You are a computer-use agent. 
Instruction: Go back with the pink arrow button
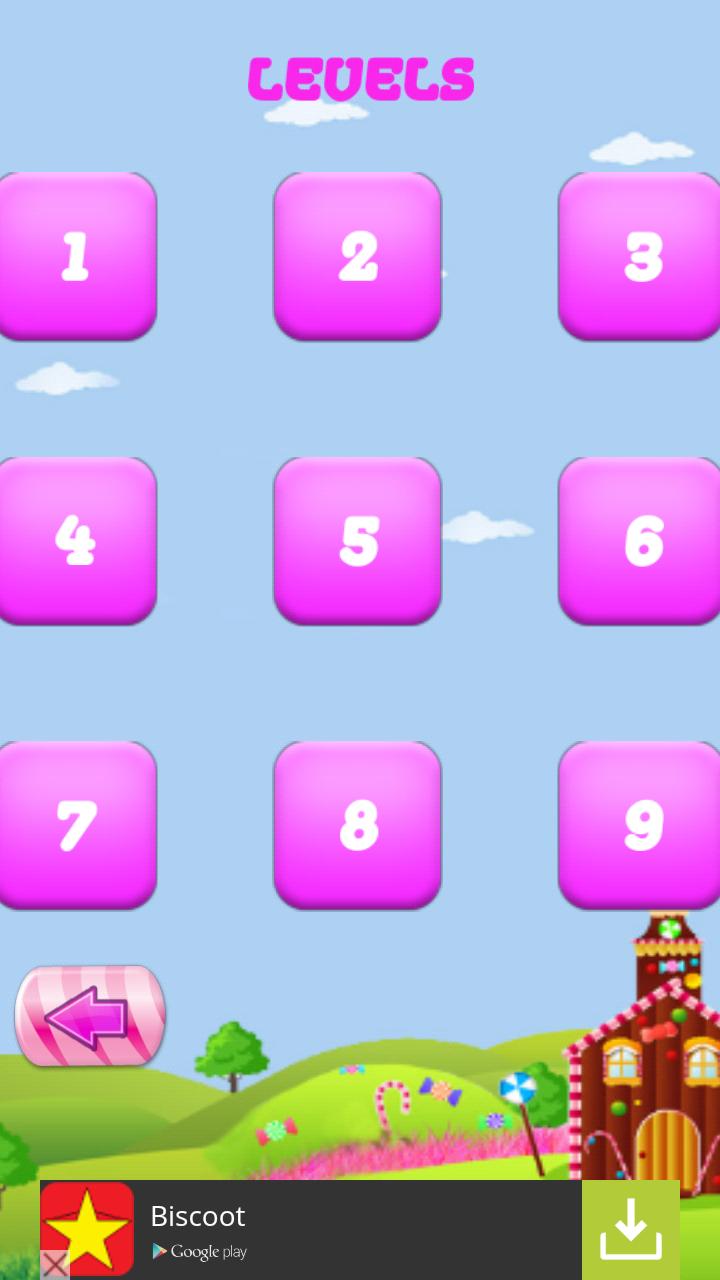pos(90,1016)
